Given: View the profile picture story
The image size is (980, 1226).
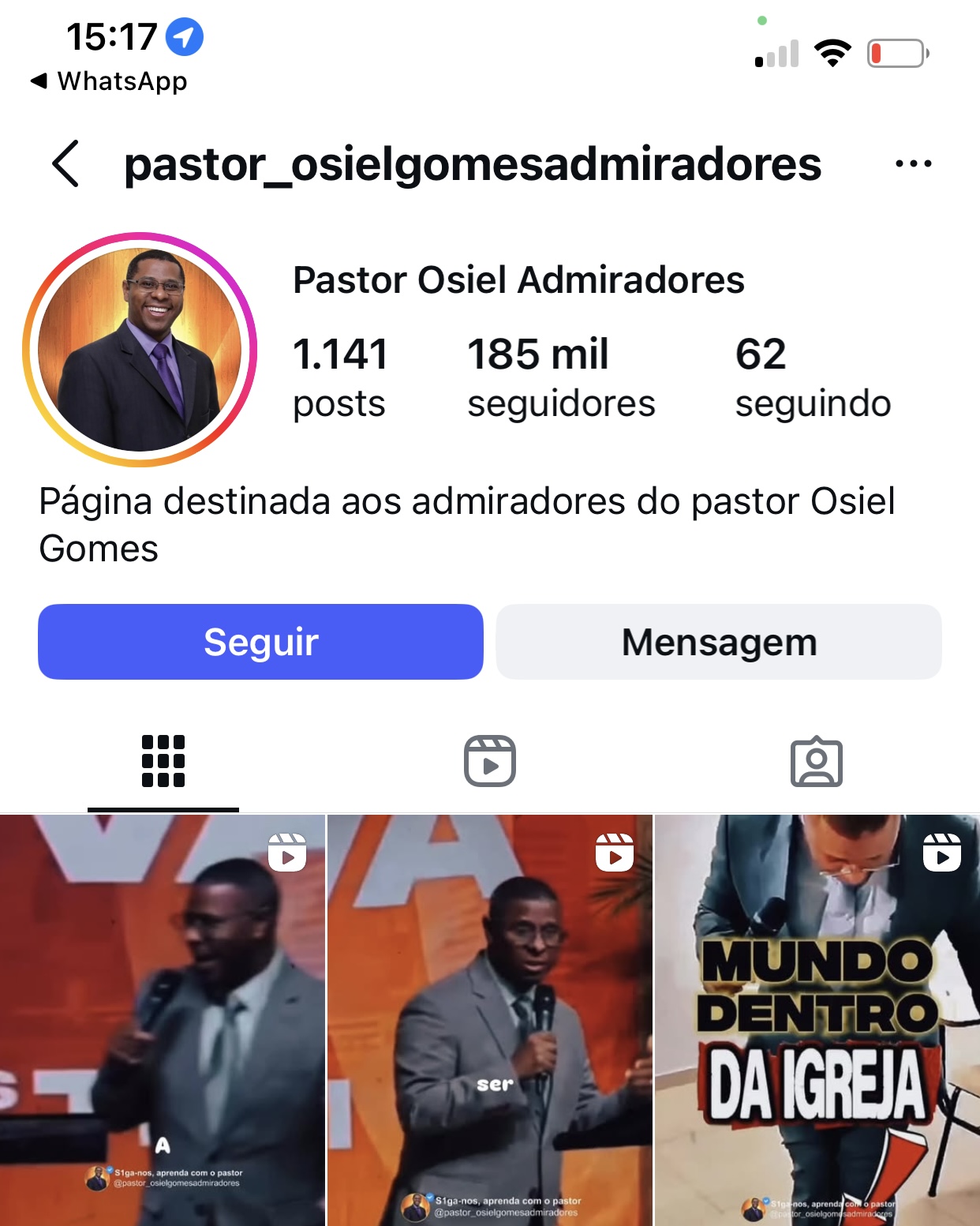Looking at the screenshot, I should pos(140,350).
